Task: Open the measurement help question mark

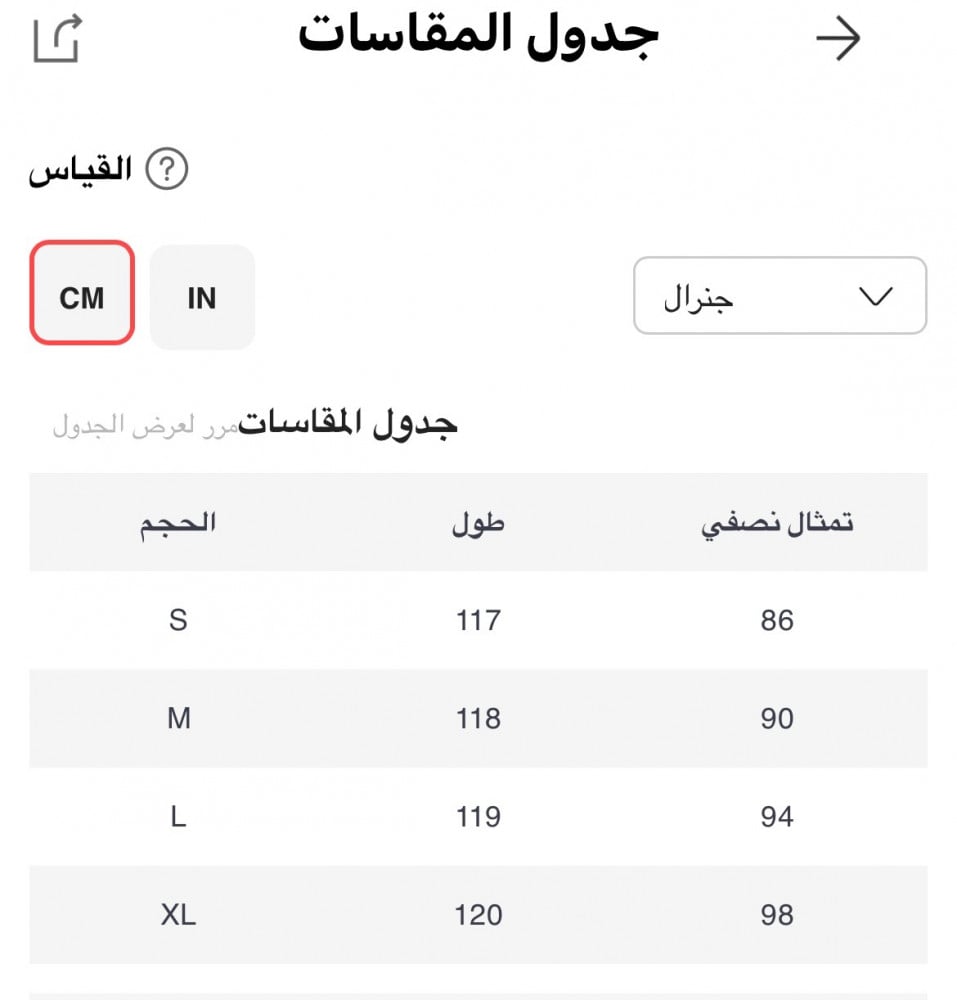Action: point(167,170)
